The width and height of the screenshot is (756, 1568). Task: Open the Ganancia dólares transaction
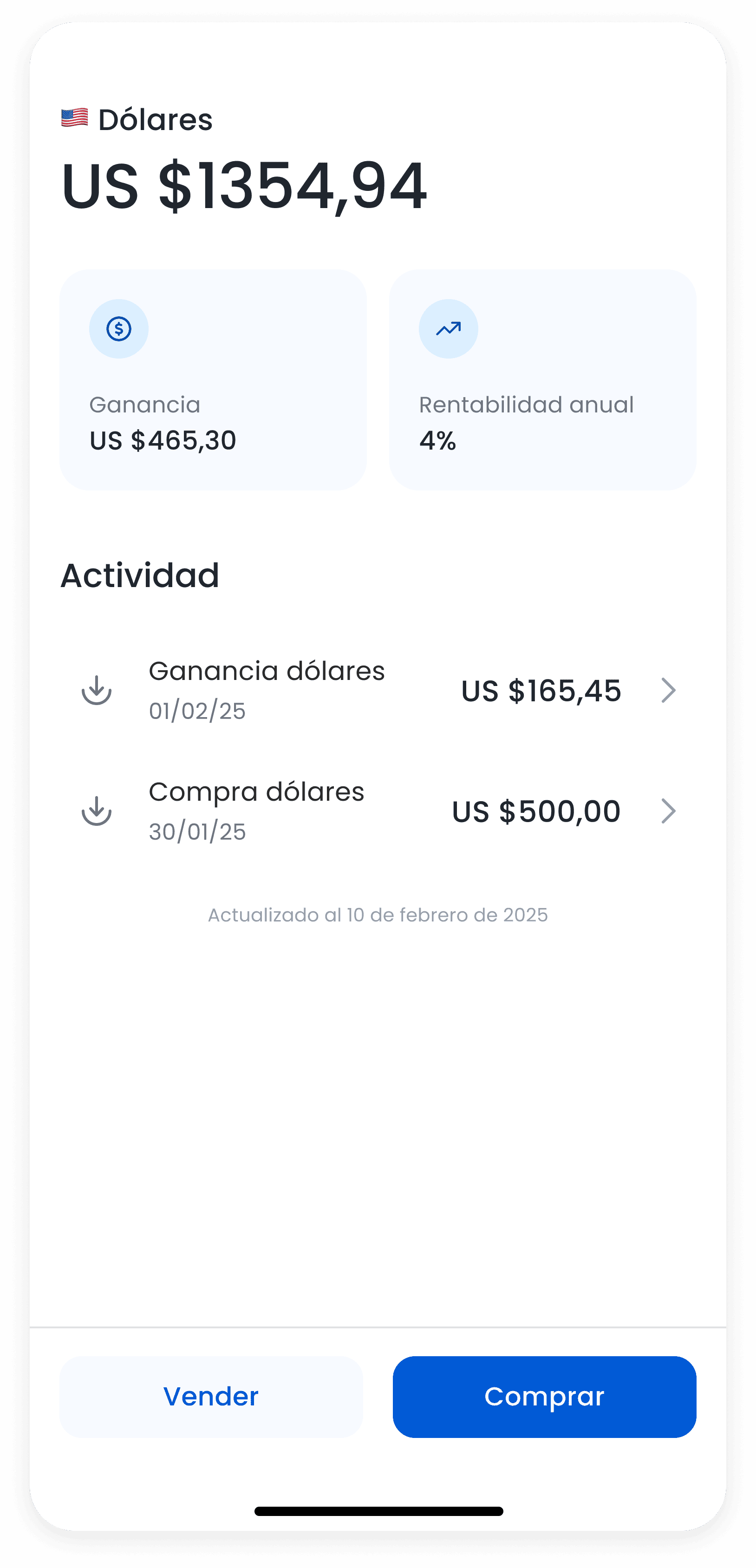tap(378, 690)
